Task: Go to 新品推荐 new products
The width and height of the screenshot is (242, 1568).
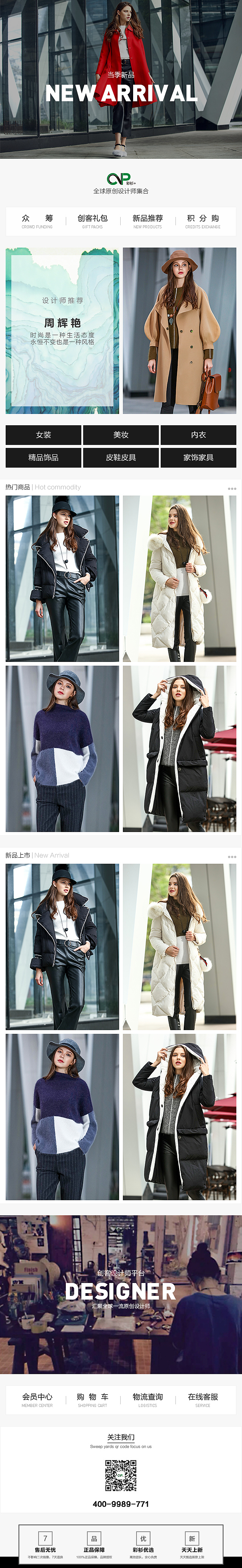Action: pyautogui.click(x=147, y=221)
